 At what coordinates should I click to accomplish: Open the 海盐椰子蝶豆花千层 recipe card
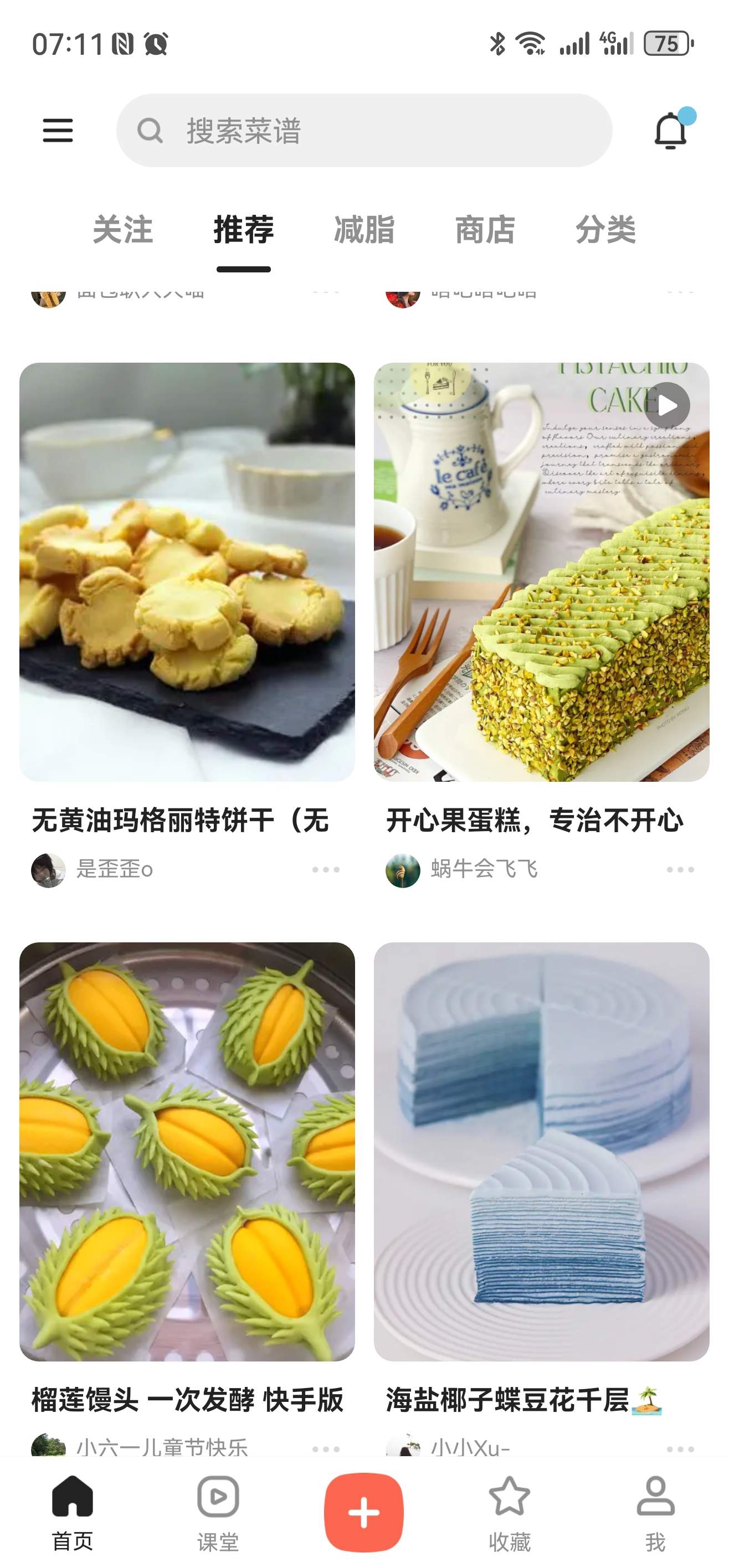[x=541, y=1151]
